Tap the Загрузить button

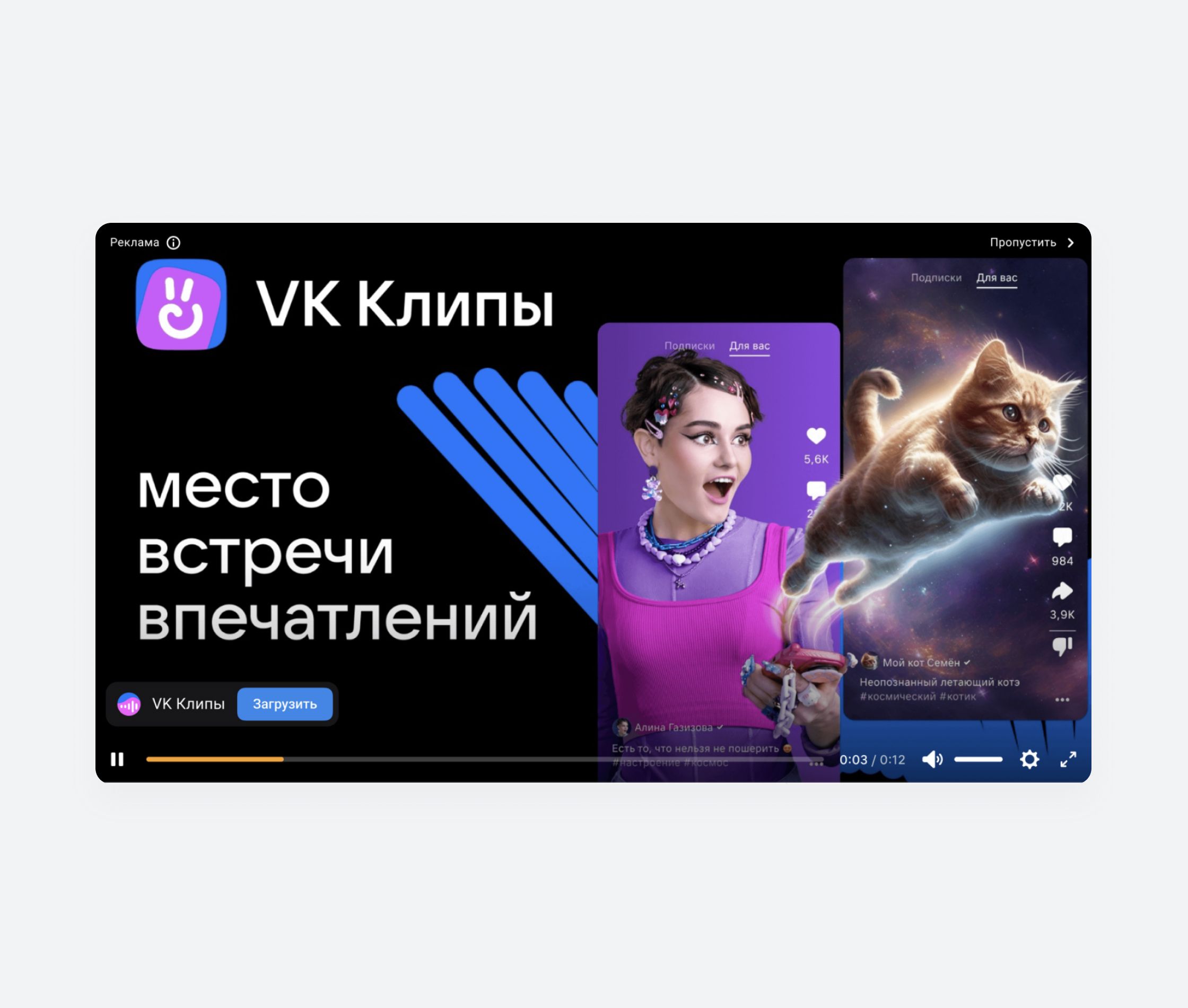tap(284, 704)
